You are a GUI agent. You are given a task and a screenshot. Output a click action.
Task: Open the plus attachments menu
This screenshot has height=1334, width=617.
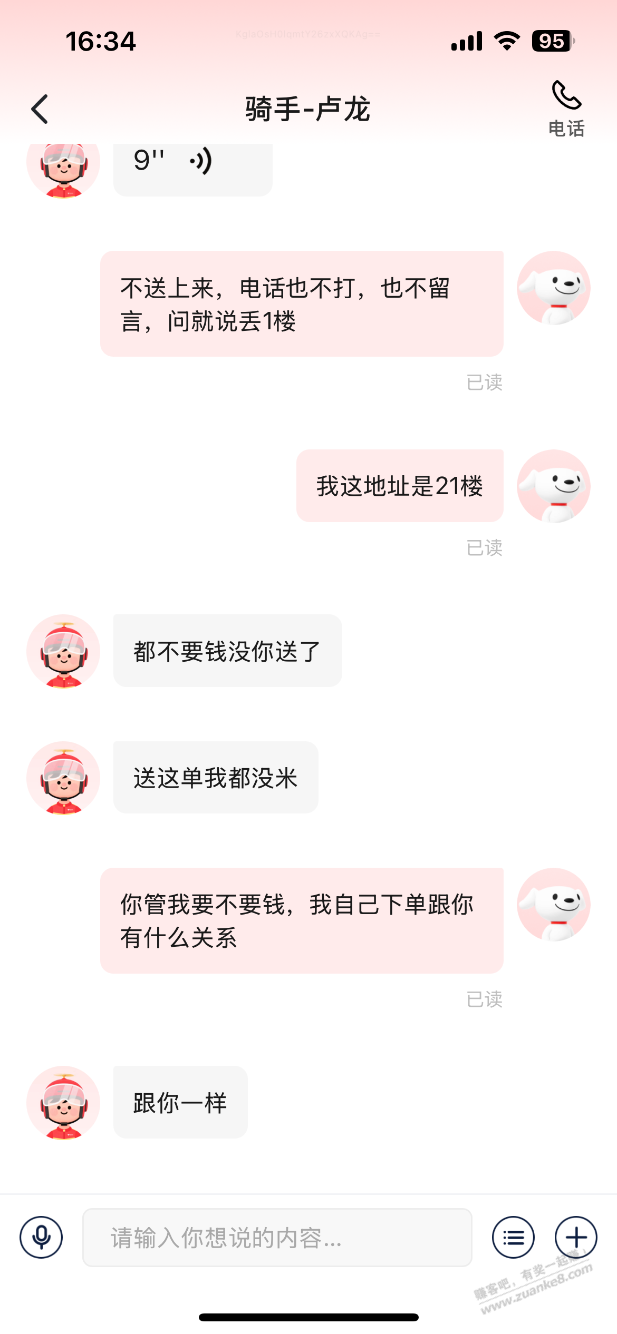(x=576, y=1238)
